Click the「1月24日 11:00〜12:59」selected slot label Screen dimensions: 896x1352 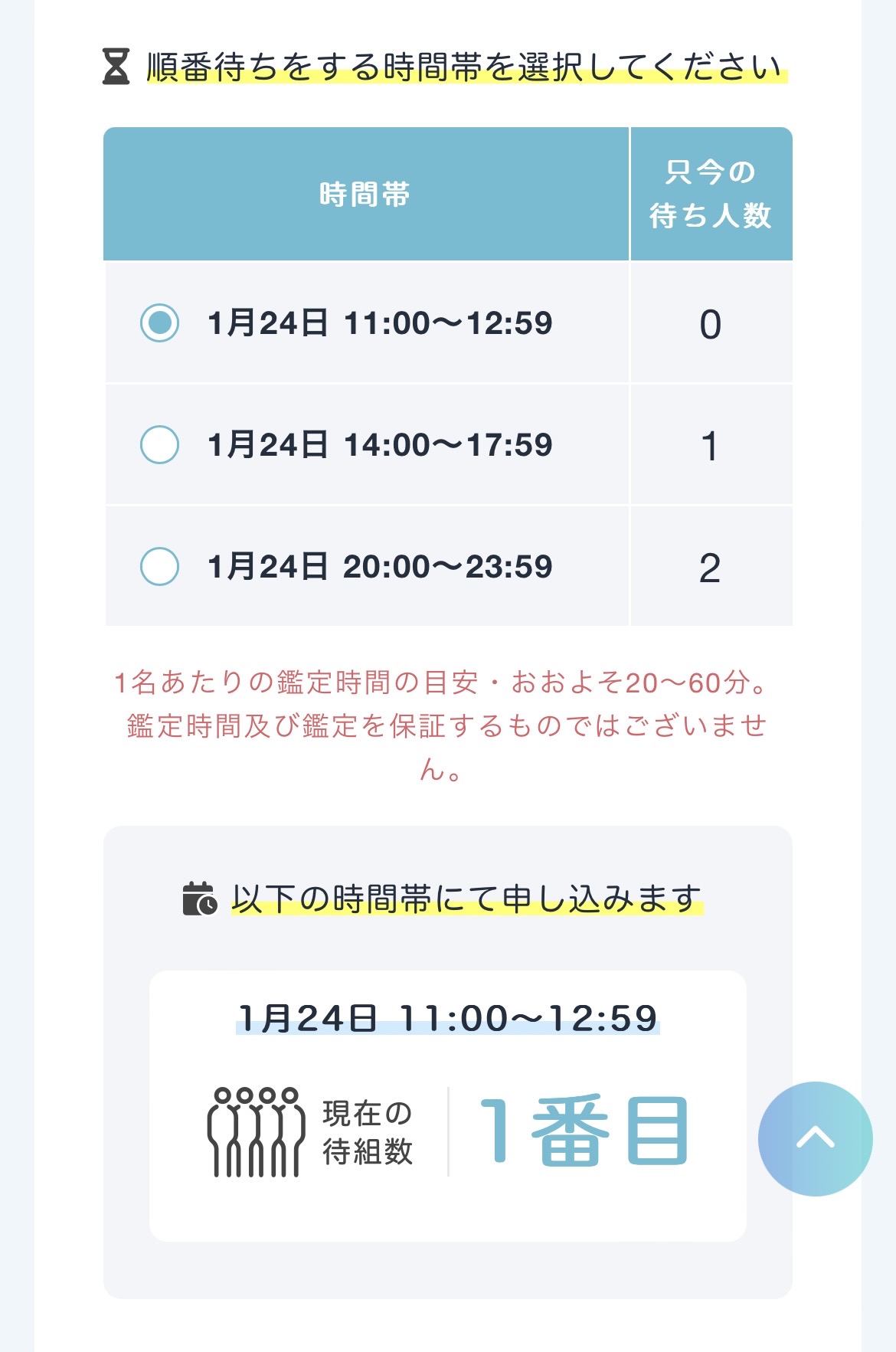coord(383,323)
